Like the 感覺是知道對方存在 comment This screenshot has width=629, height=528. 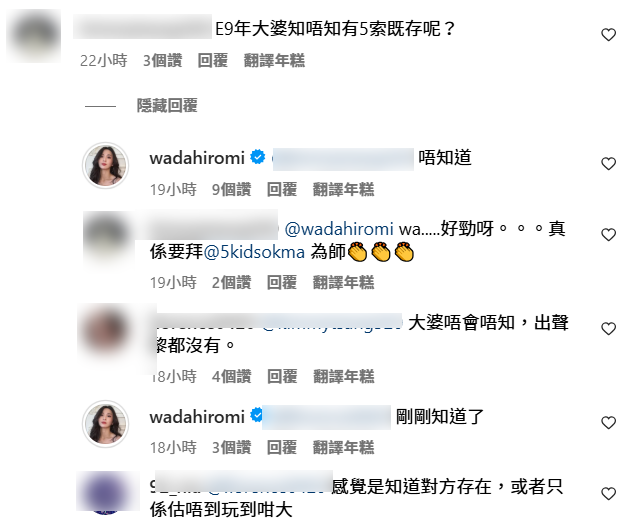click(607, 493)
